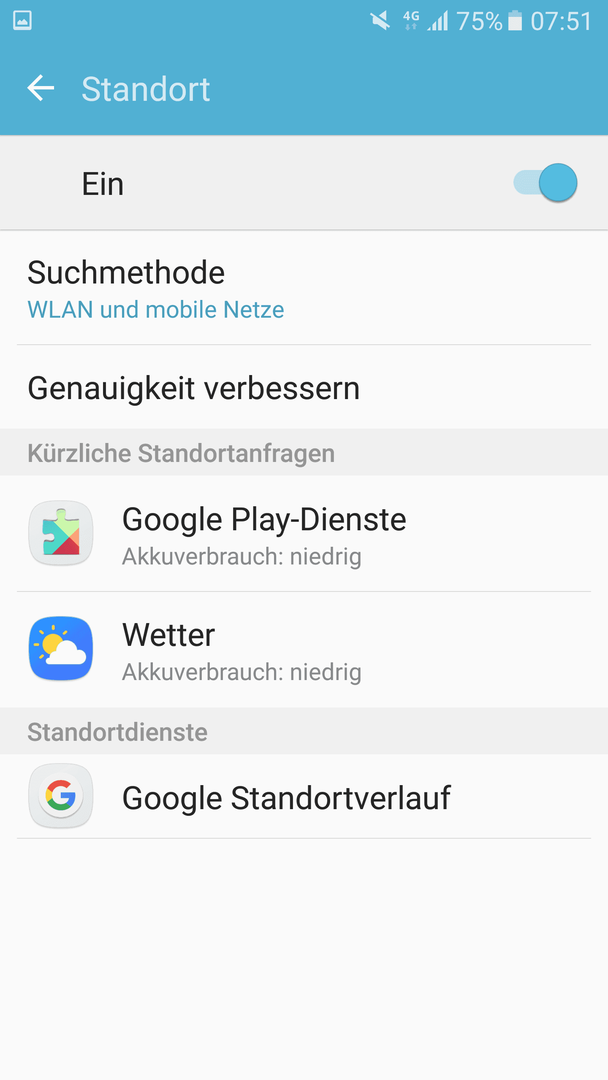Open Genauigkeit verbessern
Screen dimensions: 608x1080
point(304,388)
